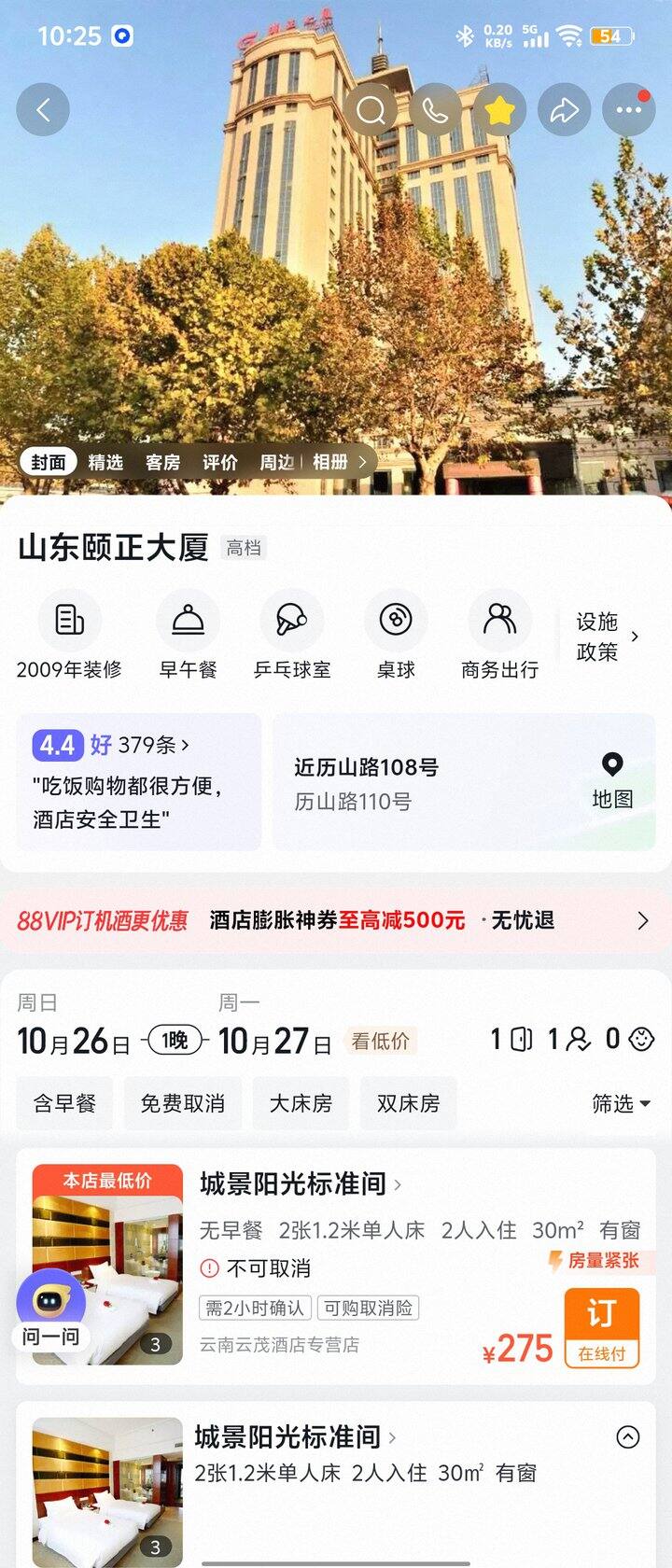672x1568 pixels.
Task: Change the check-in and check-out dates
Action: pos(175,1040)
